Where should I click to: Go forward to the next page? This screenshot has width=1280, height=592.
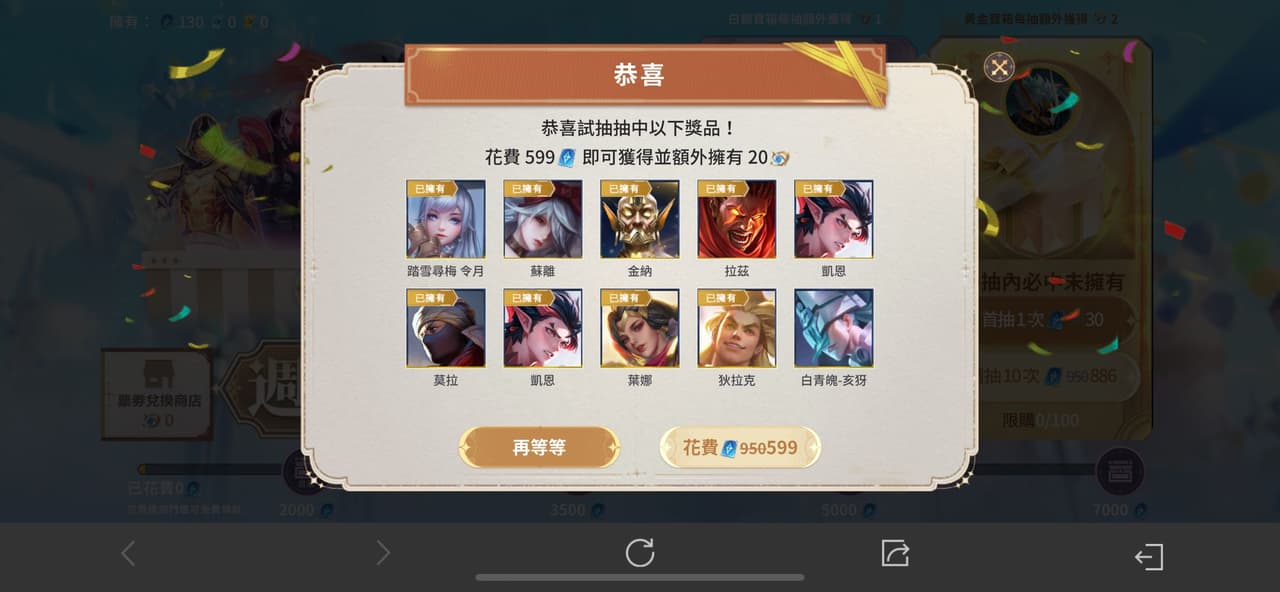coord(383,553)
